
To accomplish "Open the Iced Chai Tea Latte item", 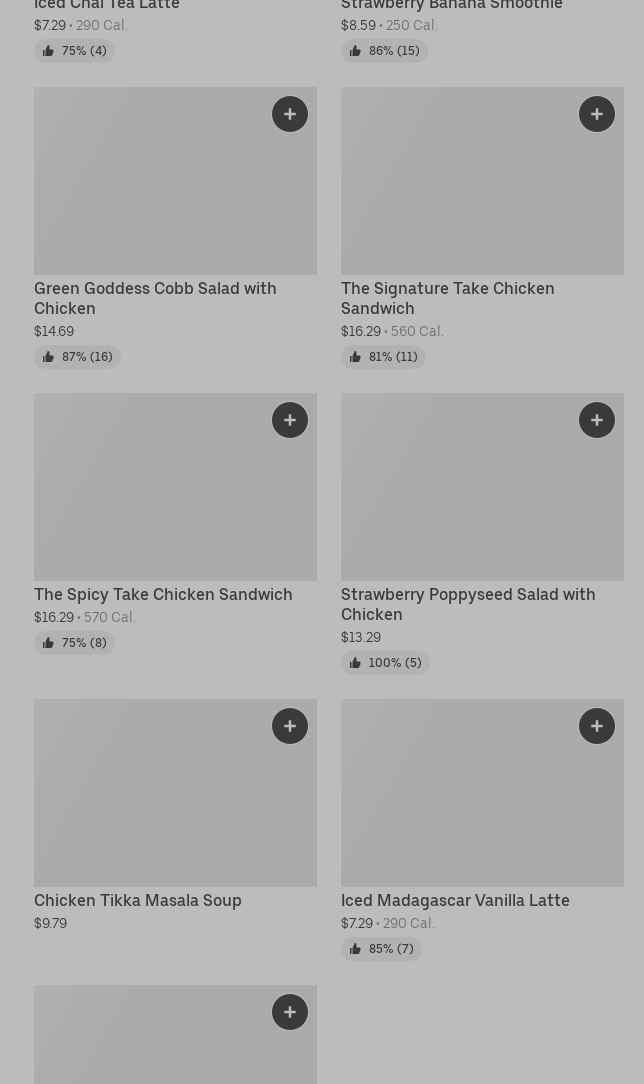I will [107, 6].
